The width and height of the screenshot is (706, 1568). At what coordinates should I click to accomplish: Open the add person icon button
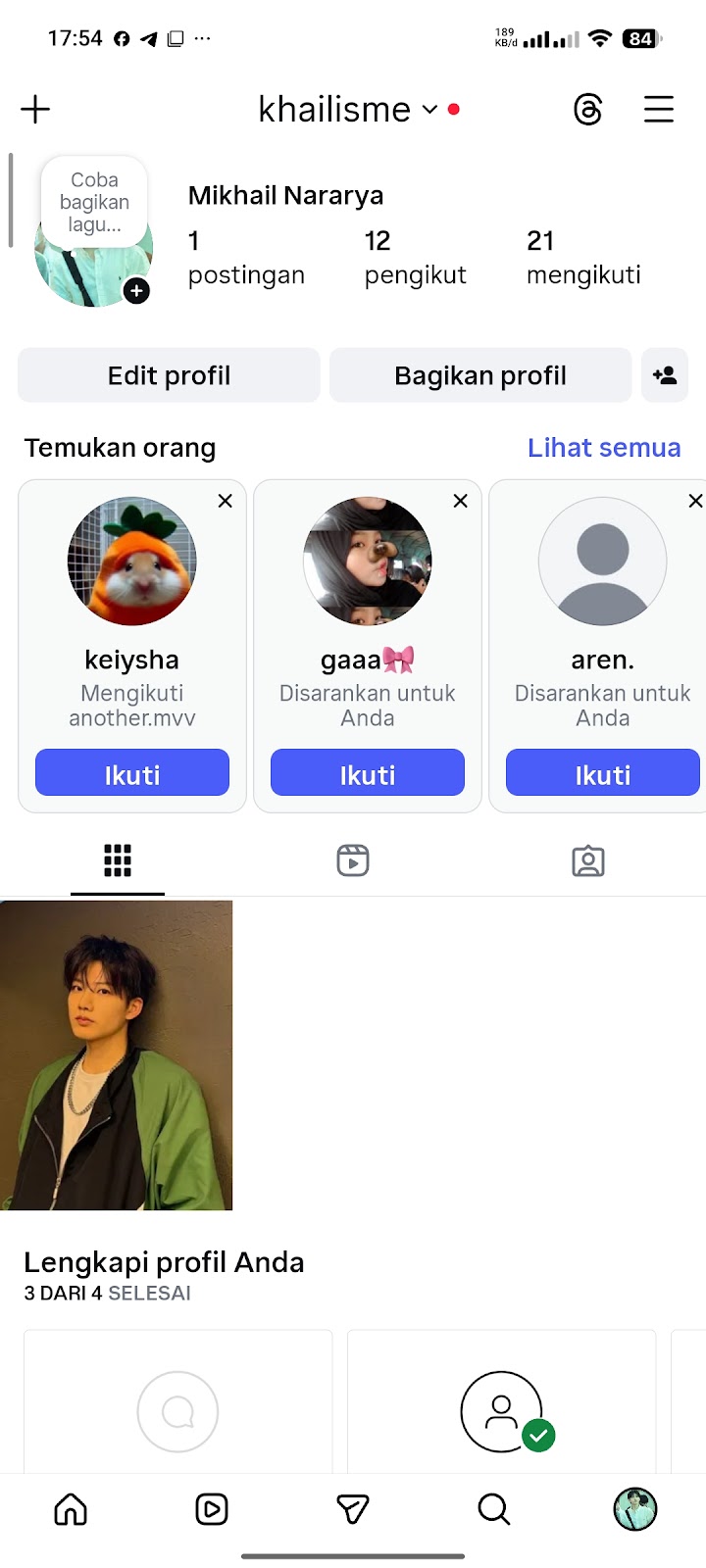click(x=665, y=375)
